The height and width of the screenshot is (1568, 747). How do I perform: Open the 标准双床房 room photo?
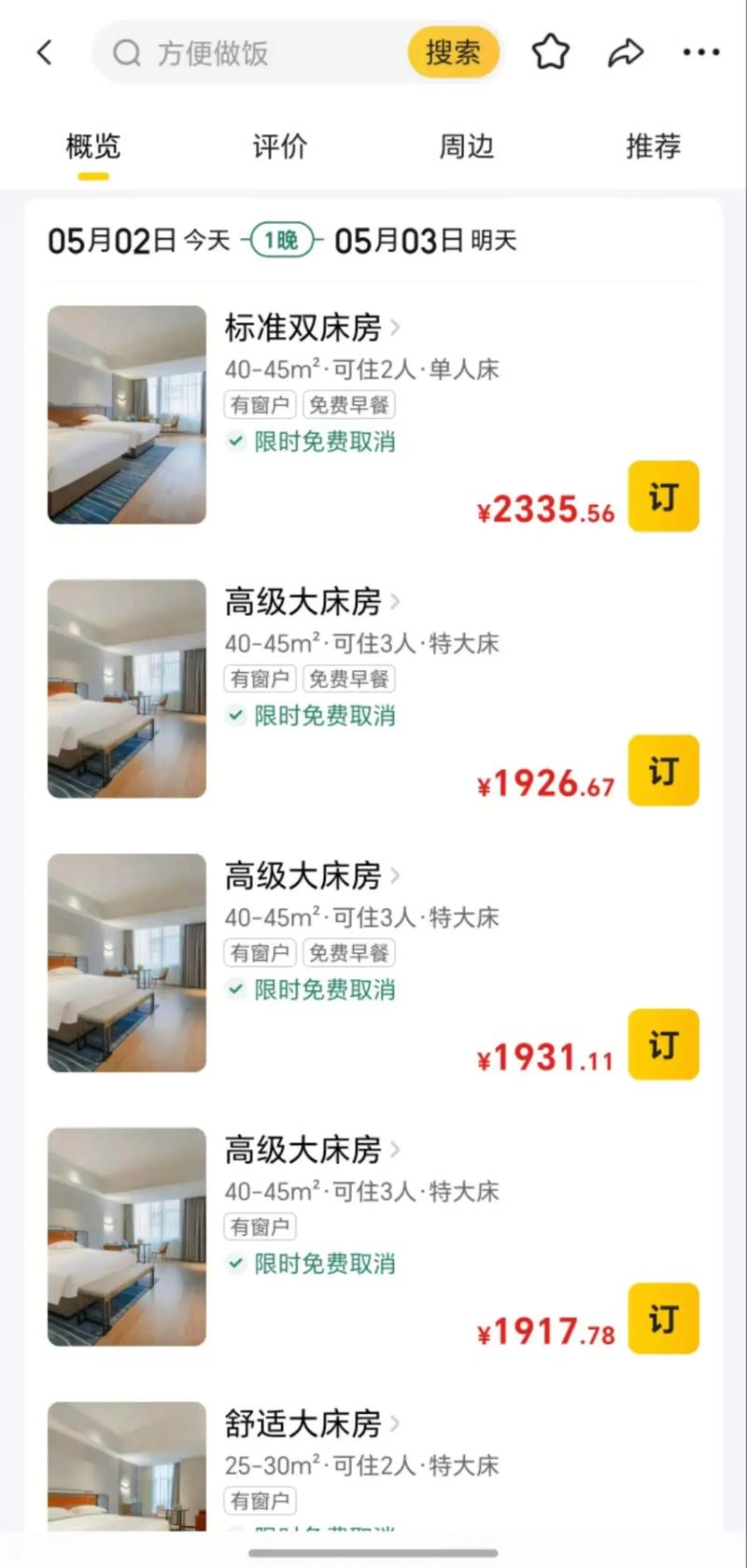click(x=127, y=415)
